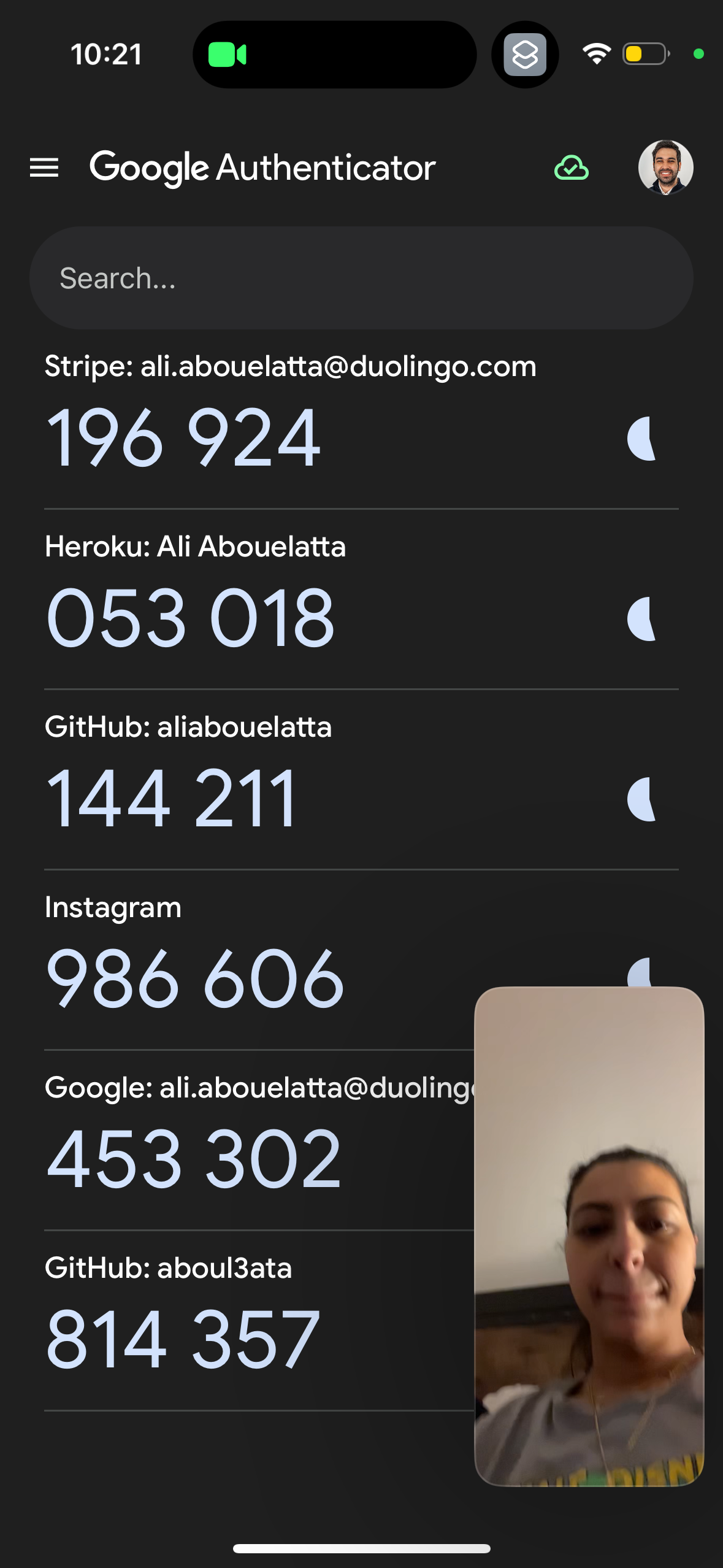Tap the green video camera recording indicator
723x1568 pixels.
click(x=227, y=55)
